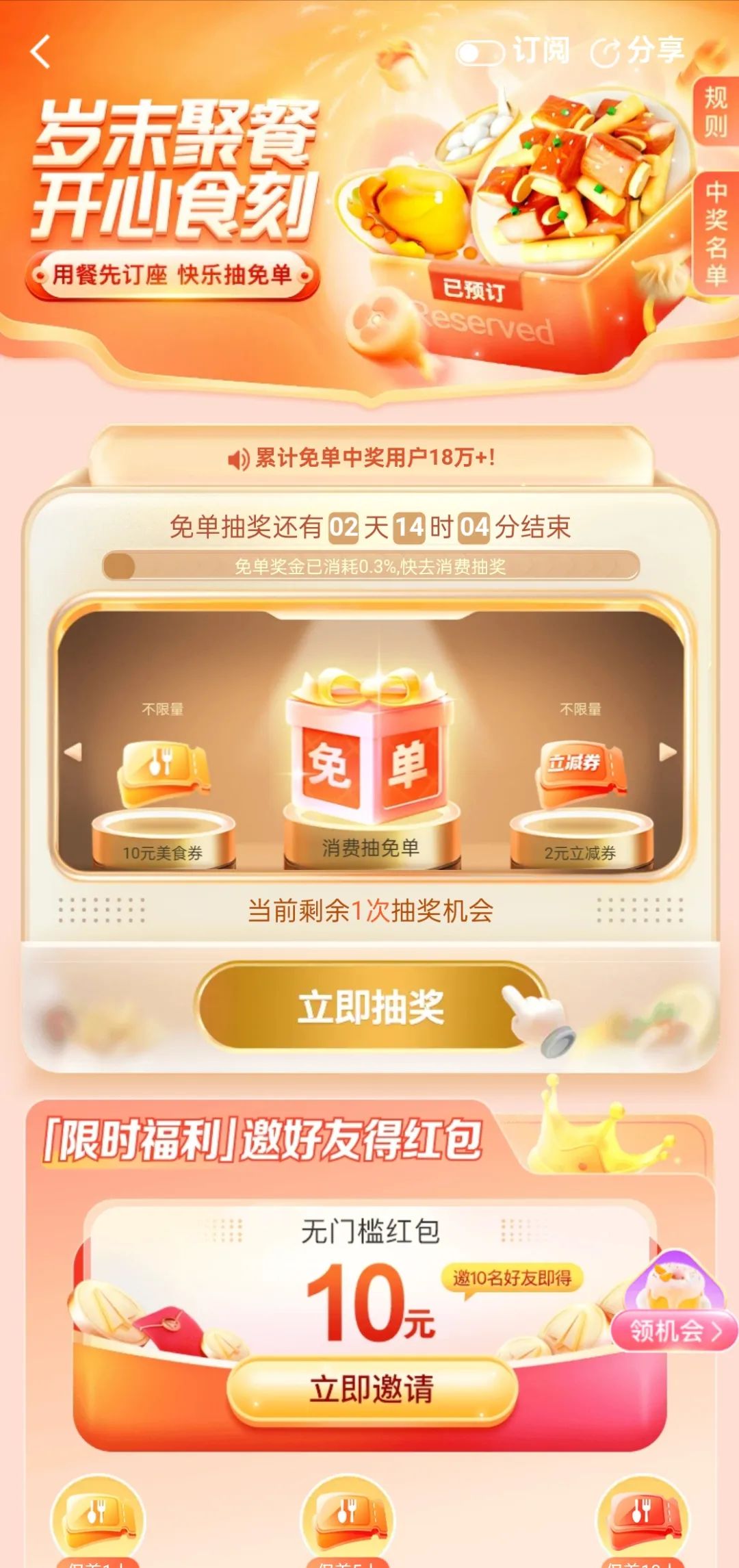Show next prize with right carousel arrow
The image size is (739, 1568).
click(x=667, y=751)
